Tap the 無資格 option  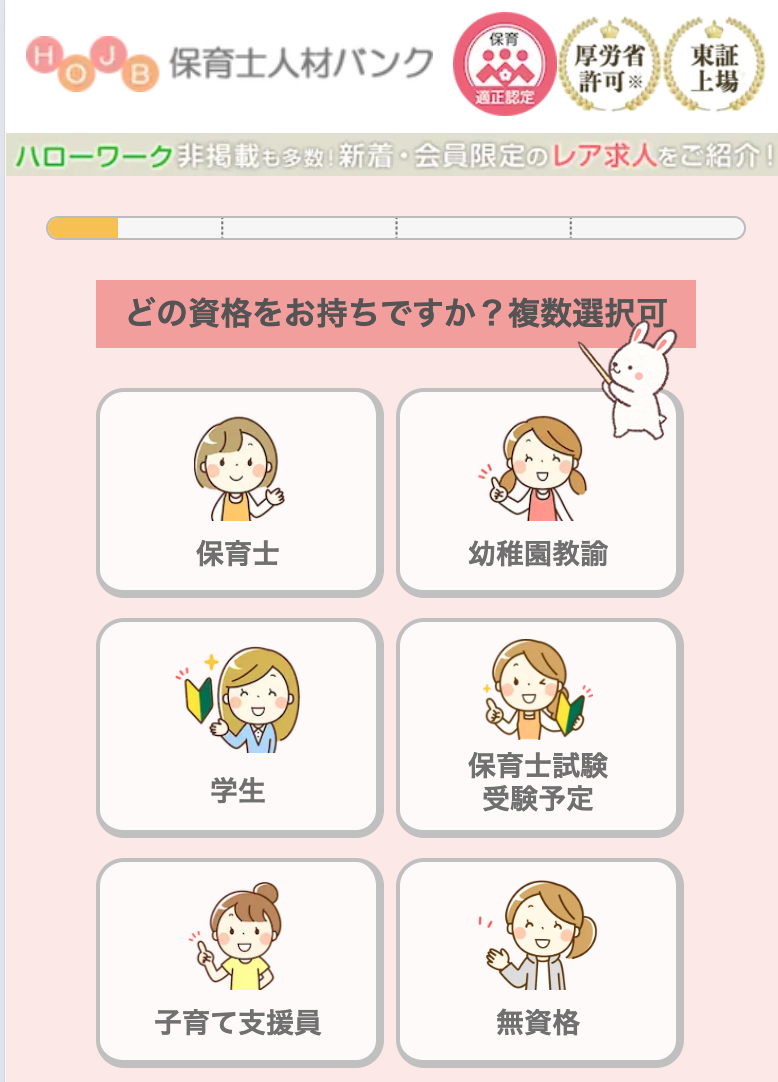539,961
